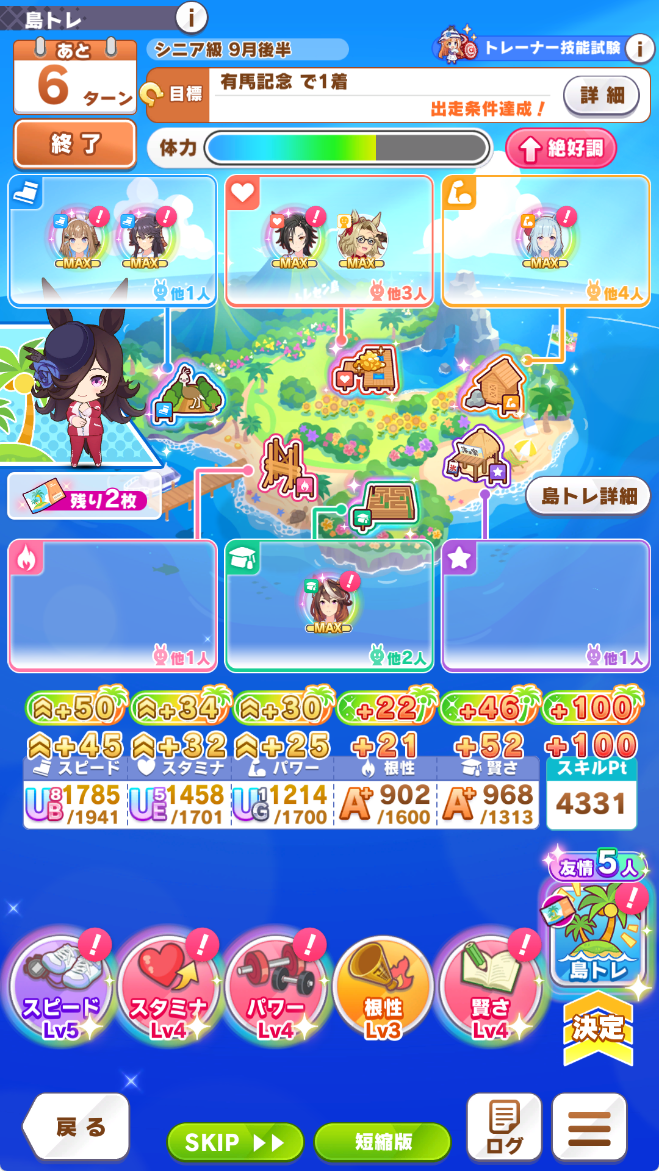The height and width of the screenshot is (1171, 659).
Task: Open the ログ log
Action: [504, 1127]
